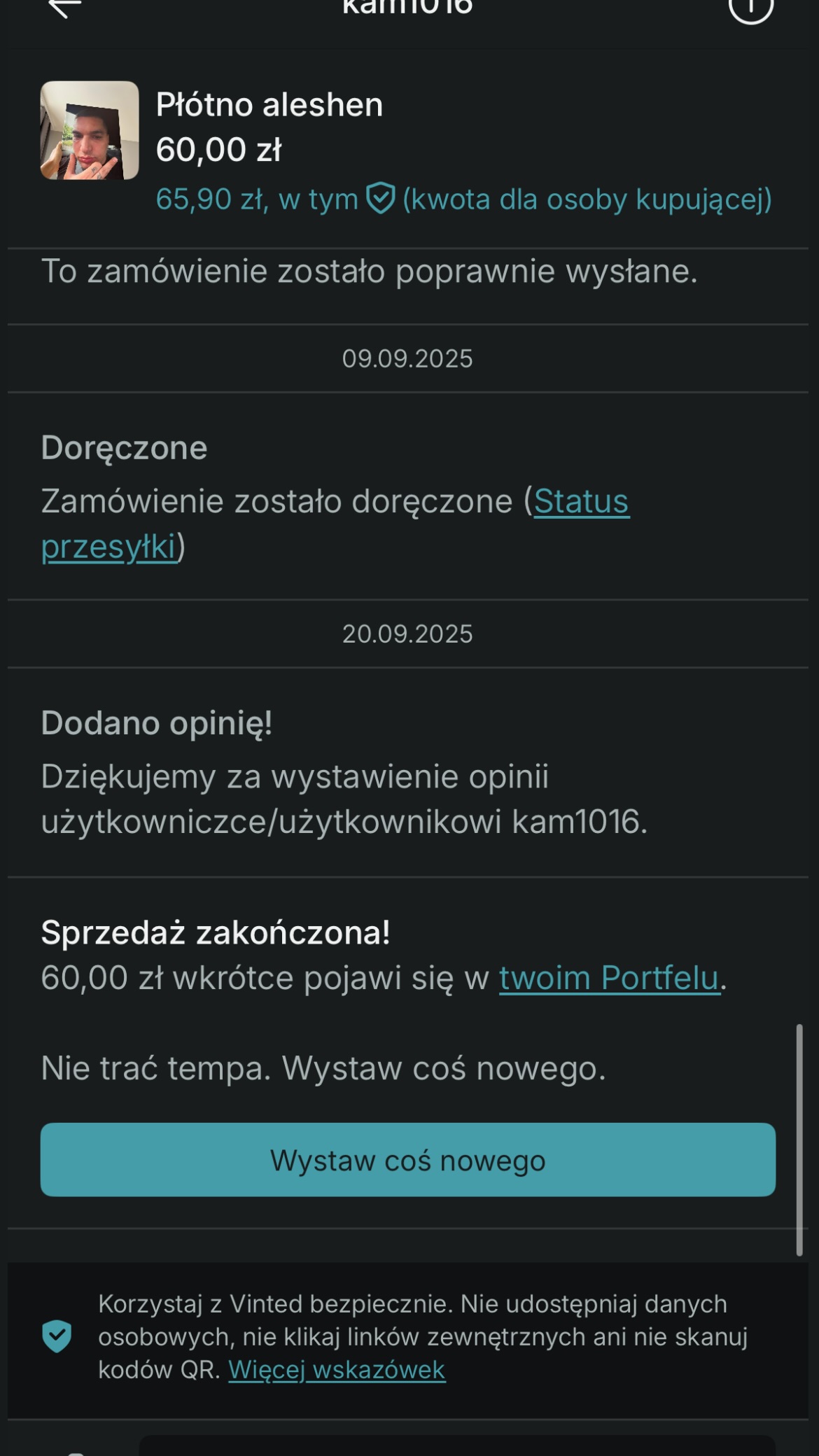The width and height of the screenshot is (819, 1456).
Task: Open the Więcej wskazówek safety tips link
Action: point(337,1370)
